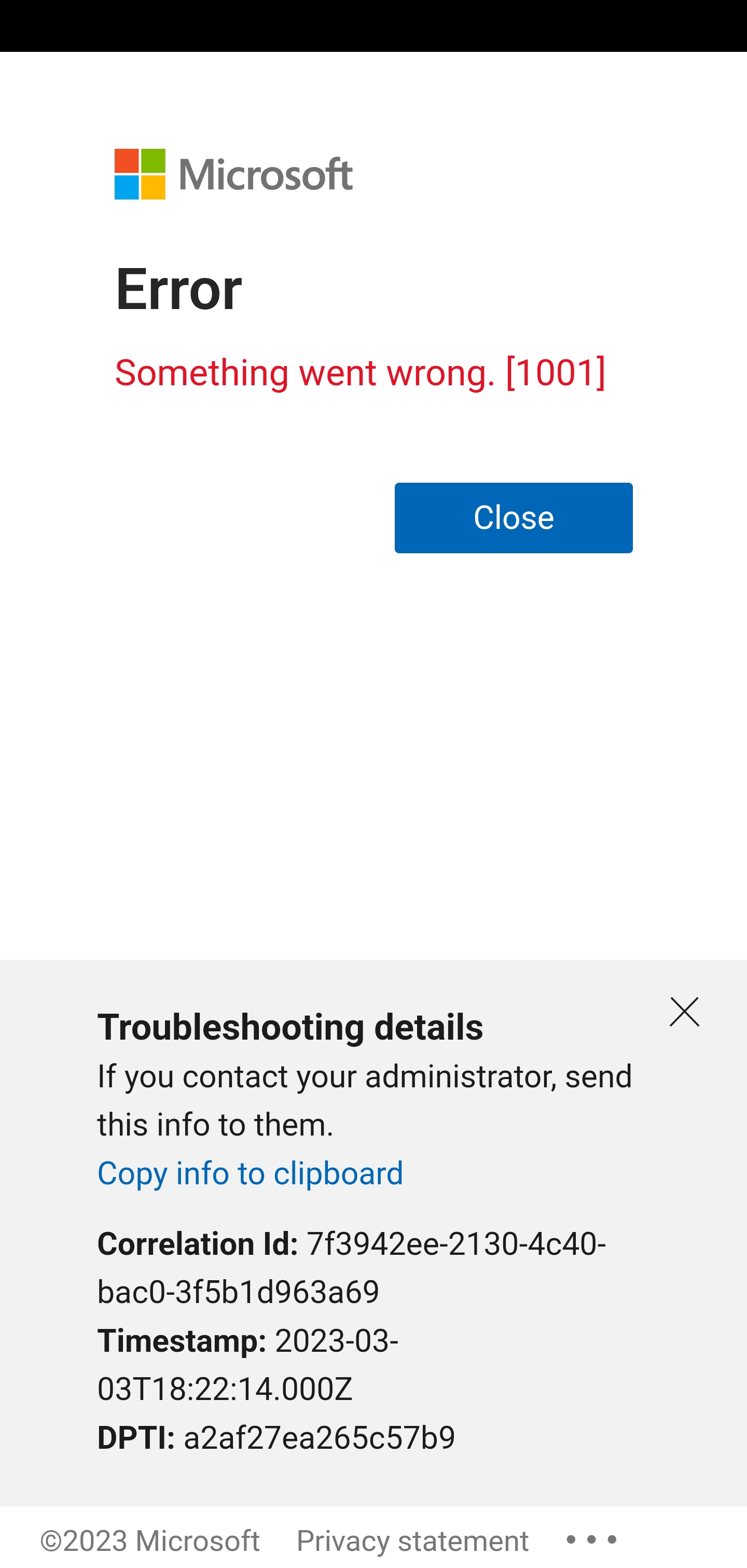
Task: Open the Privacy statement link
Action: click(412, 1540)
